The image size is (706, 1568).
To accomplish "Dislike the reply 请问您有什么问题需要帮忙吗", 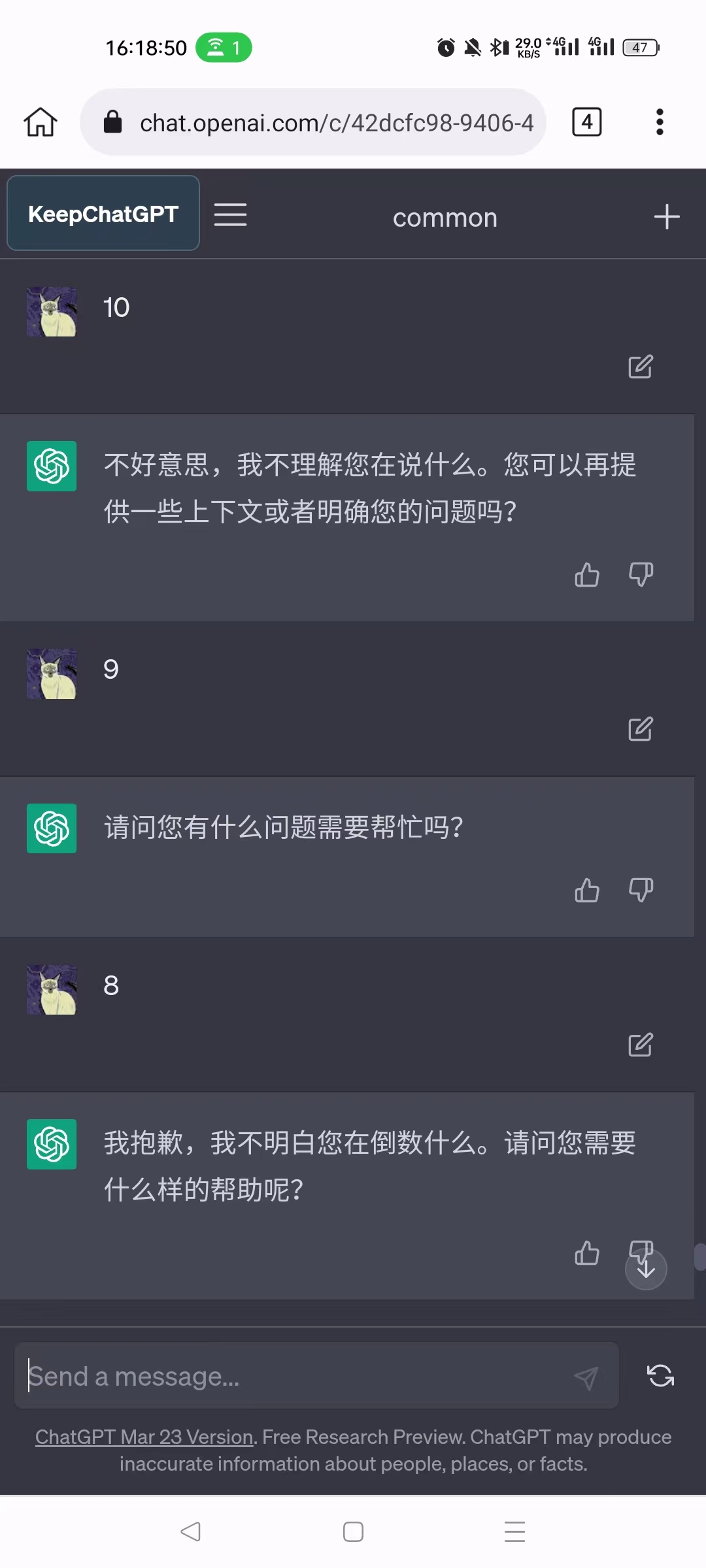I will tap(641, 890).
